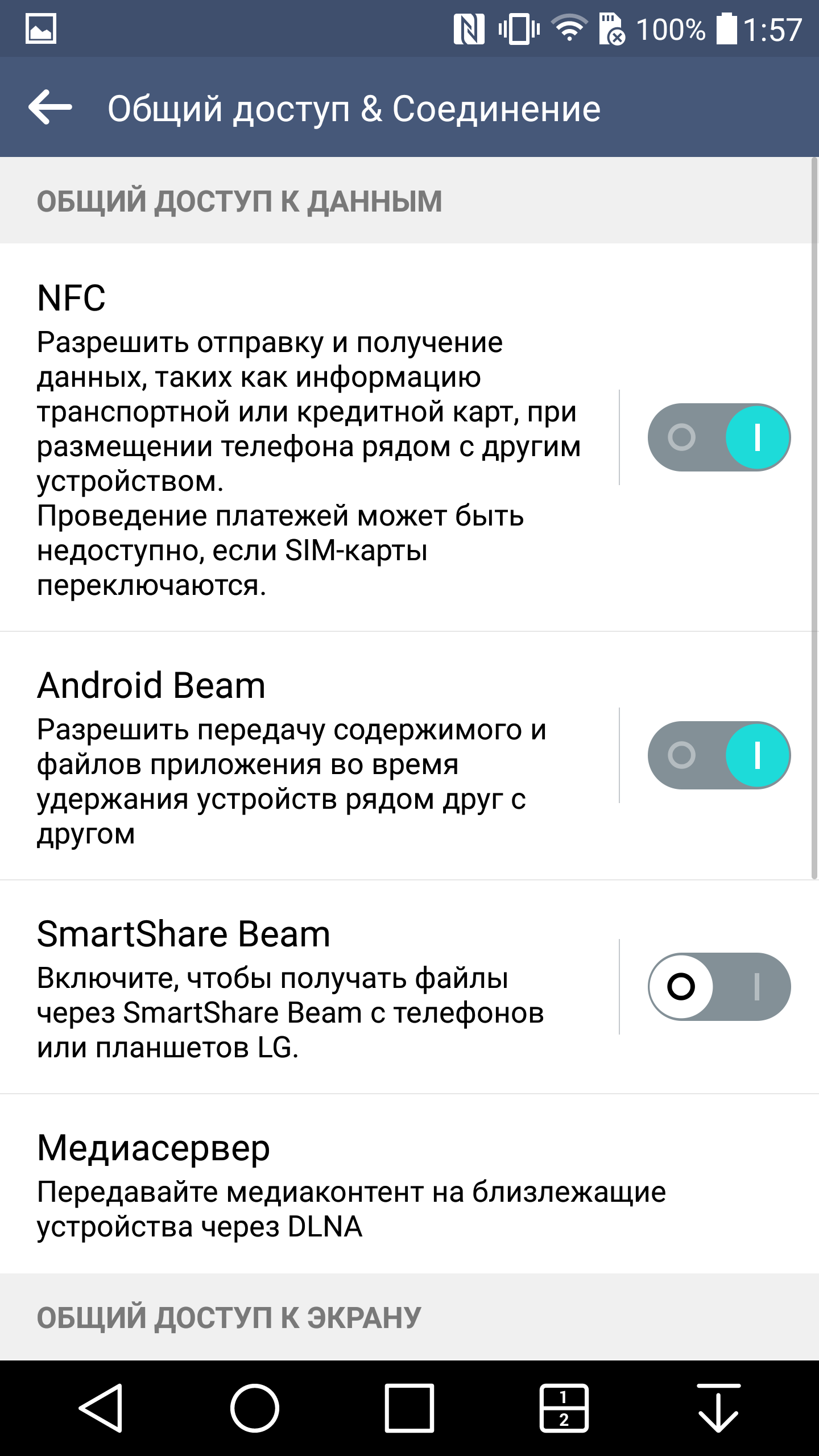Open SmartShare Beam details
The image size is (819, 1456).
pos(307,987)
